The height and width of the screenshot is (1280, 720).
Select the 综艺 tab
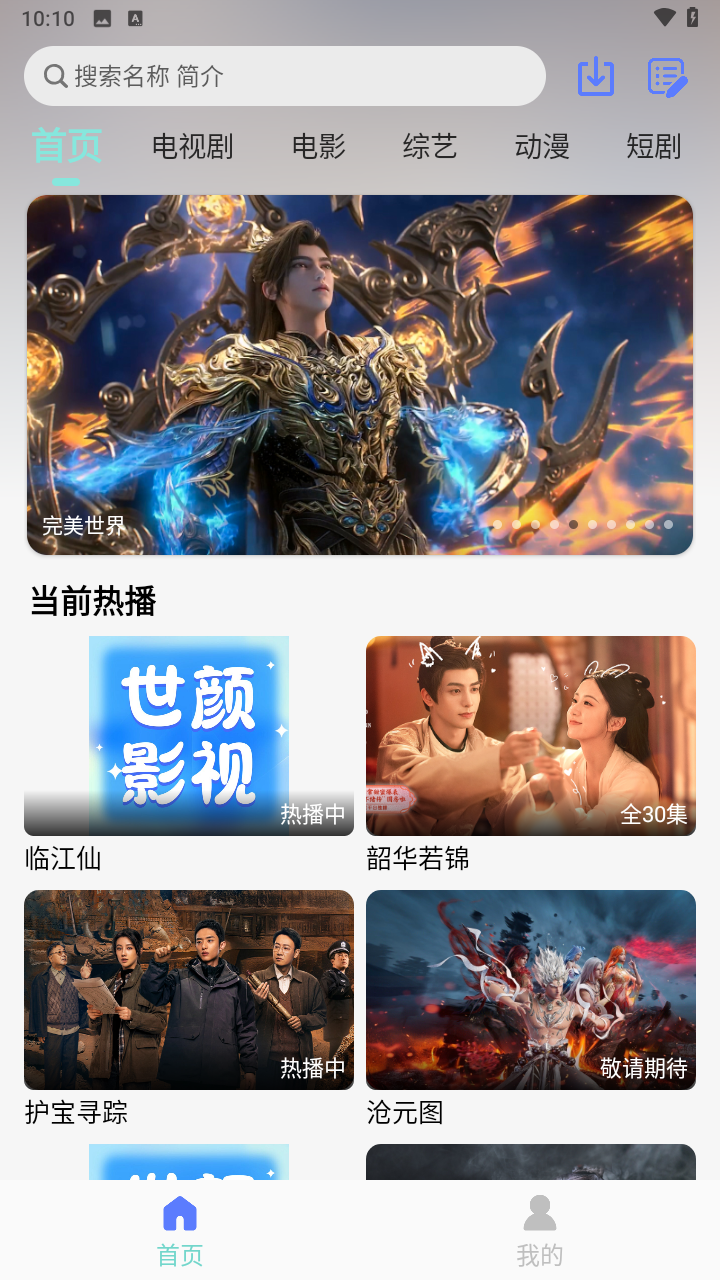(428, 147)
